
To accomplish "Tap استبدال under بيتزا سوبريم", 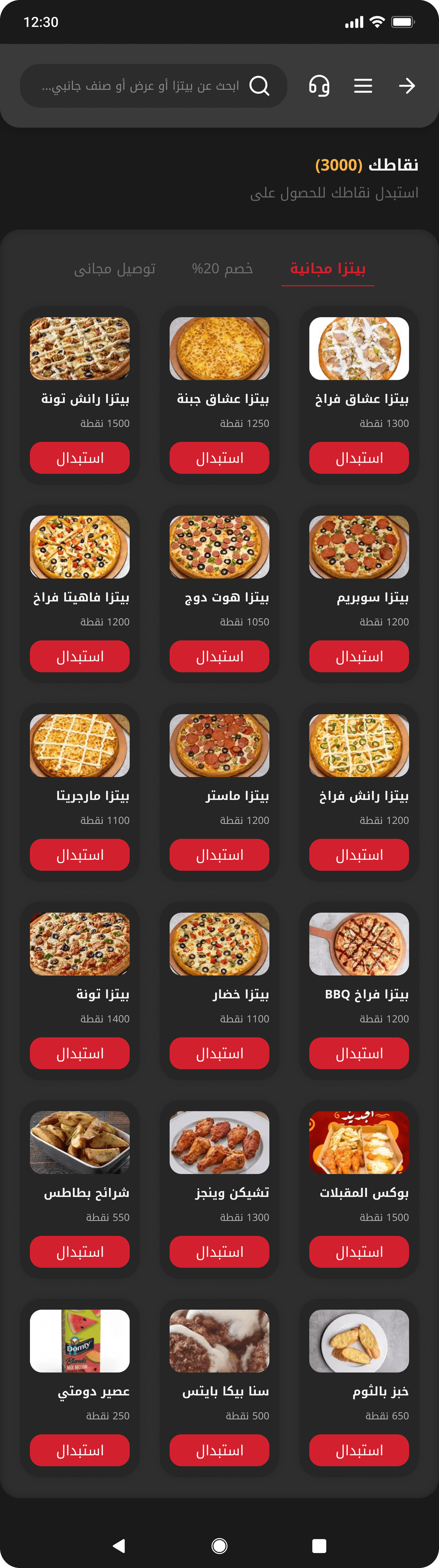I will pos(359,656).
